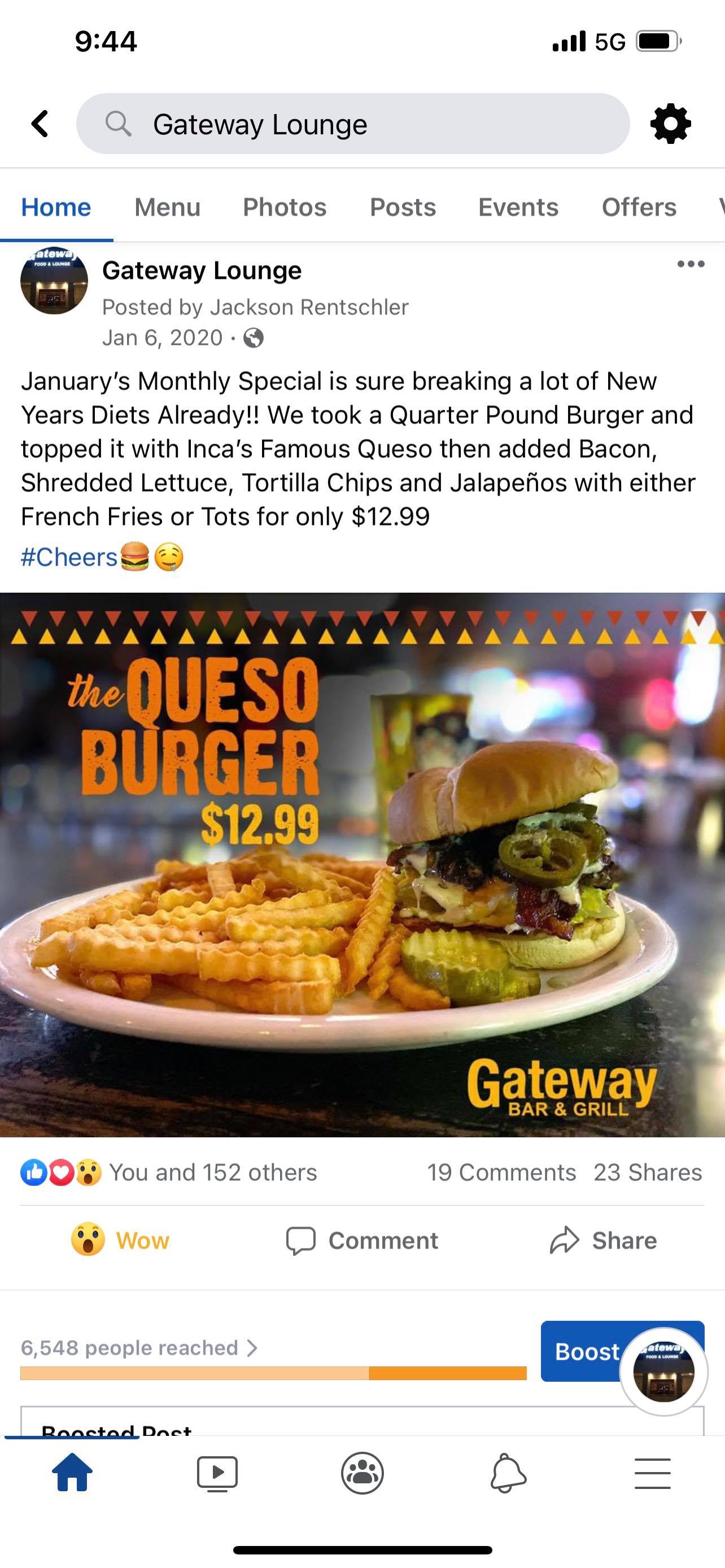Image resolution: width=725 pixels, height=1568 pixels.
Task: Tap the Gateway Lounge search field
Action: coord(352,124)
